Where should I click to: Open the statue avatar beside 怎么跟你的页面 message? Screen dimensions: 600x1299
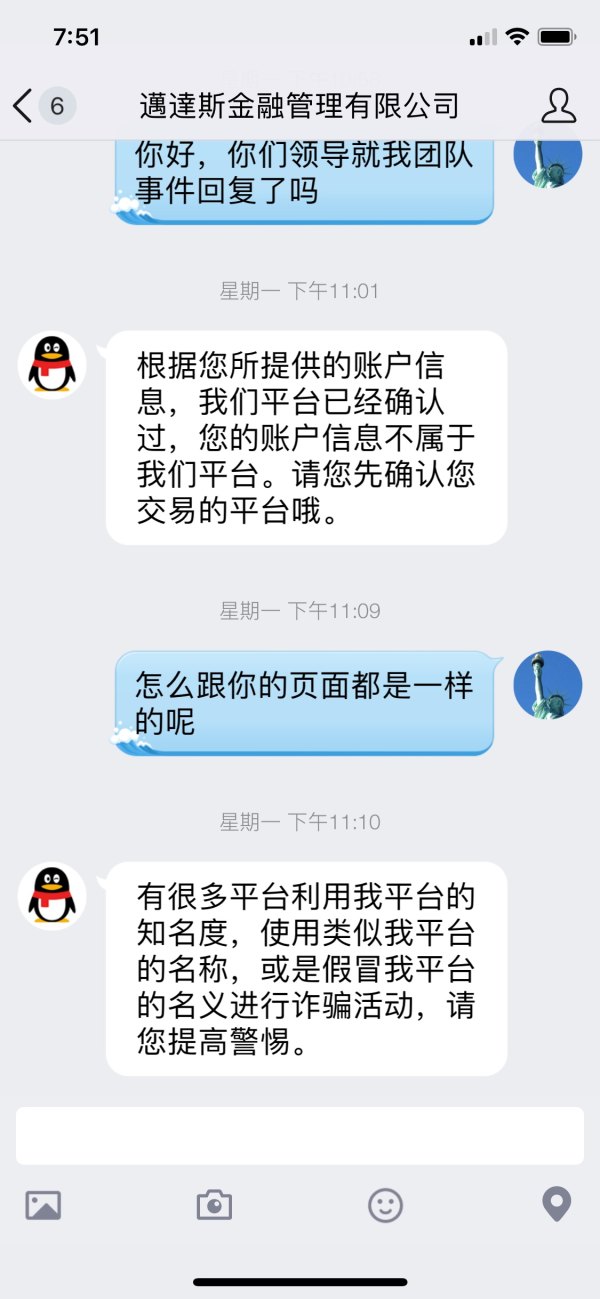(547, 685)
